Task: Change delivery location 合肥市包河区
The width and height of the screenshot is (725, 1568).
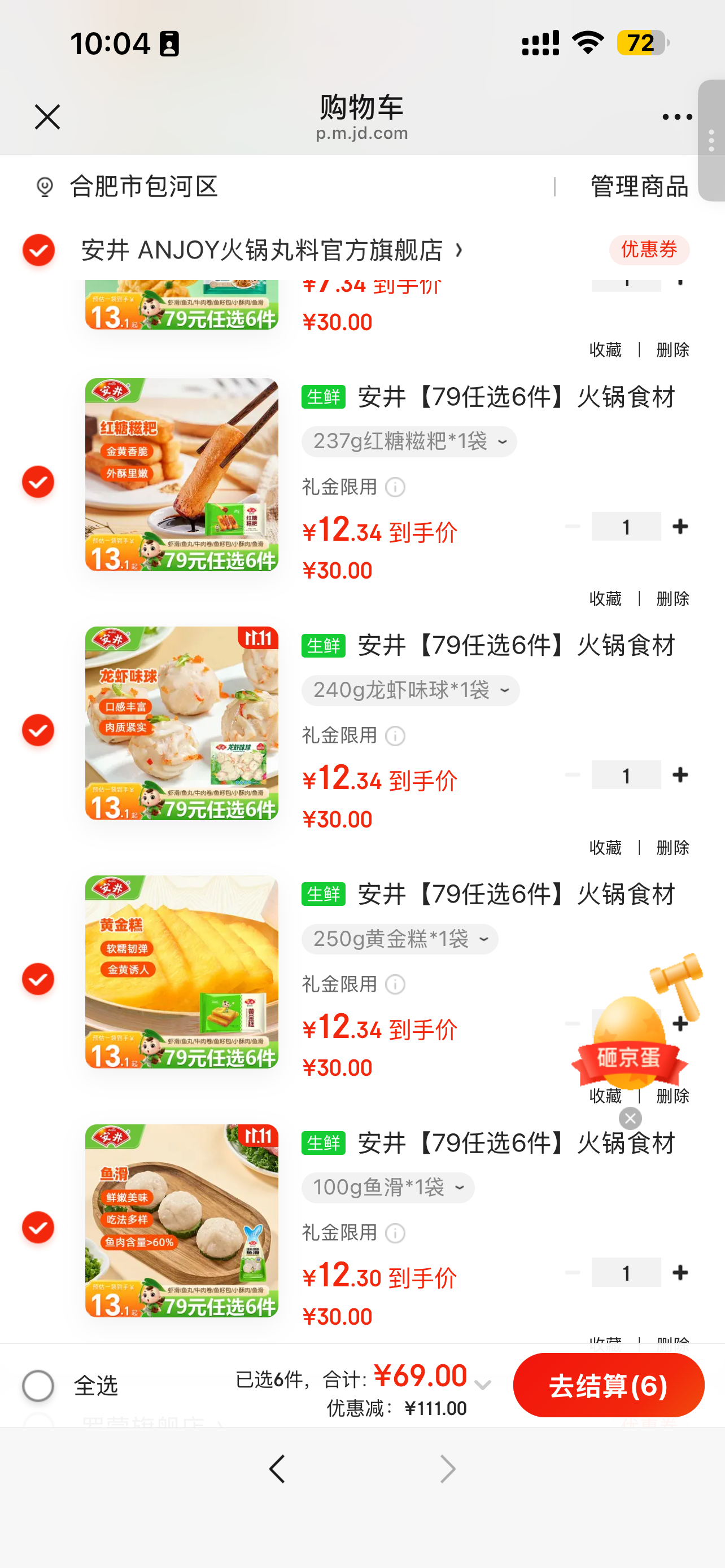Action: pyautogui.click(x=143, y=186)
